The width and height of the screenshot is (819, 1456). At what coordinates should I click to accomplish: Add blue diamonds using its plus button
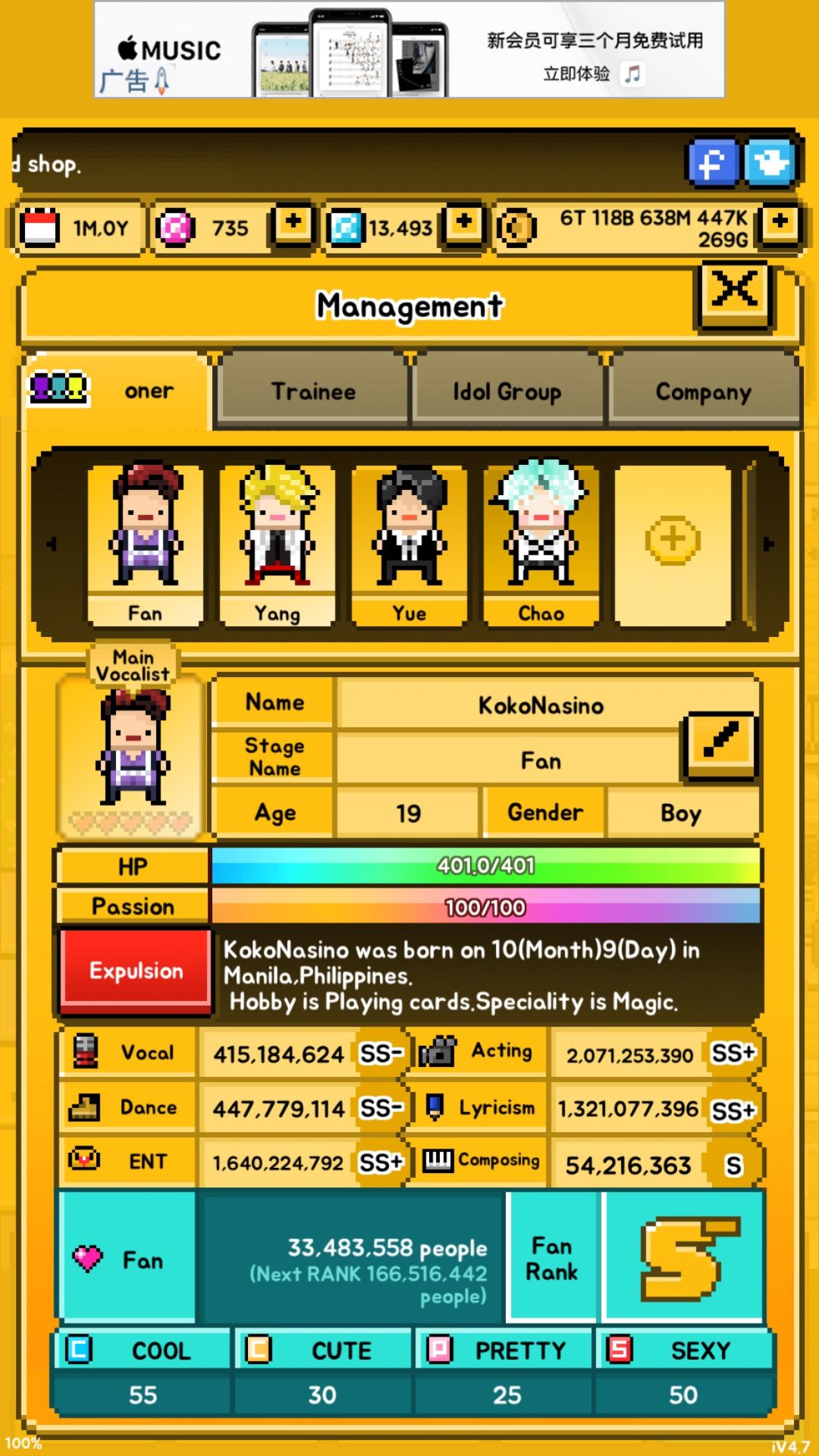pyautogui.click(x=465, y=224)
